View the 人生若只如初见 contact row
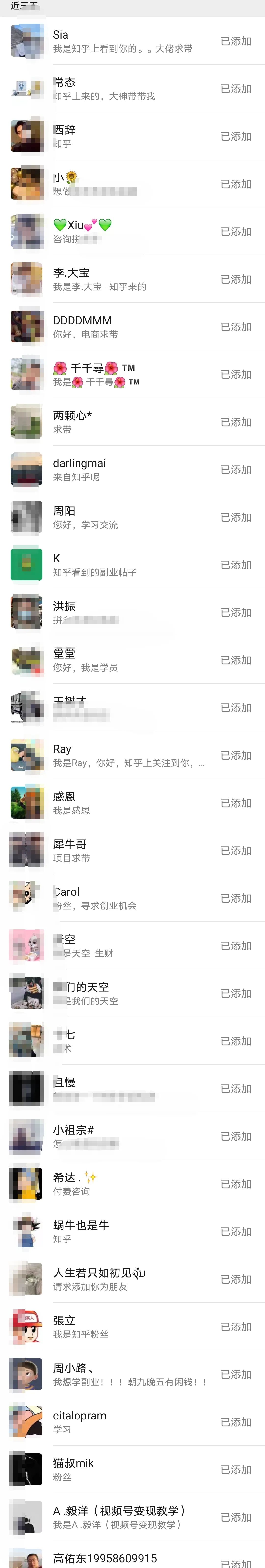The width and height of the screenshot is (265, 1568). coord(121,1279)
